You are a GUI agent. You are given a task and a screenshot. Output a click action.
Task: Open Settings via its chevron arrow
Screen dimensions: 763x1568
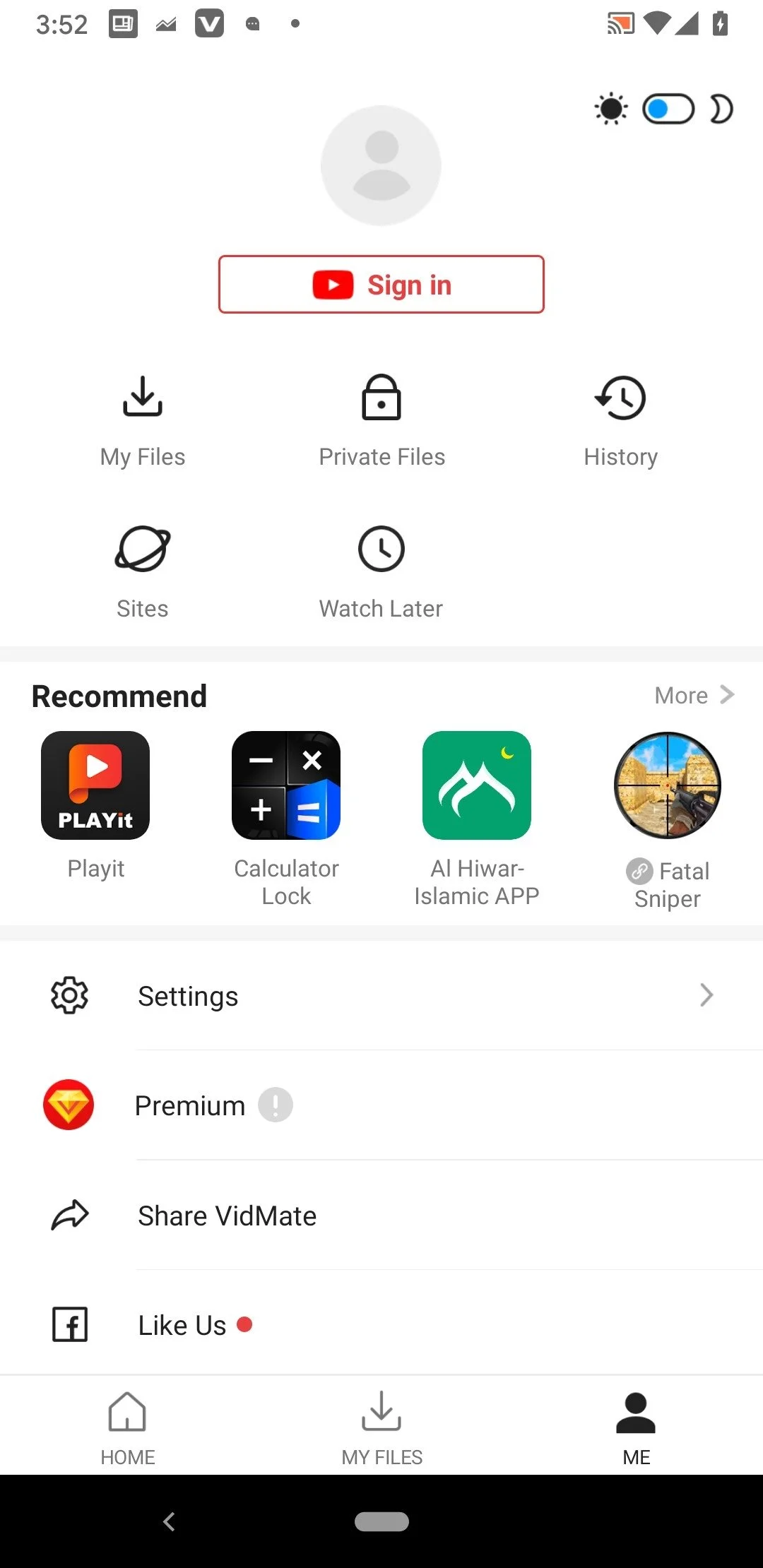pos(706,995)
